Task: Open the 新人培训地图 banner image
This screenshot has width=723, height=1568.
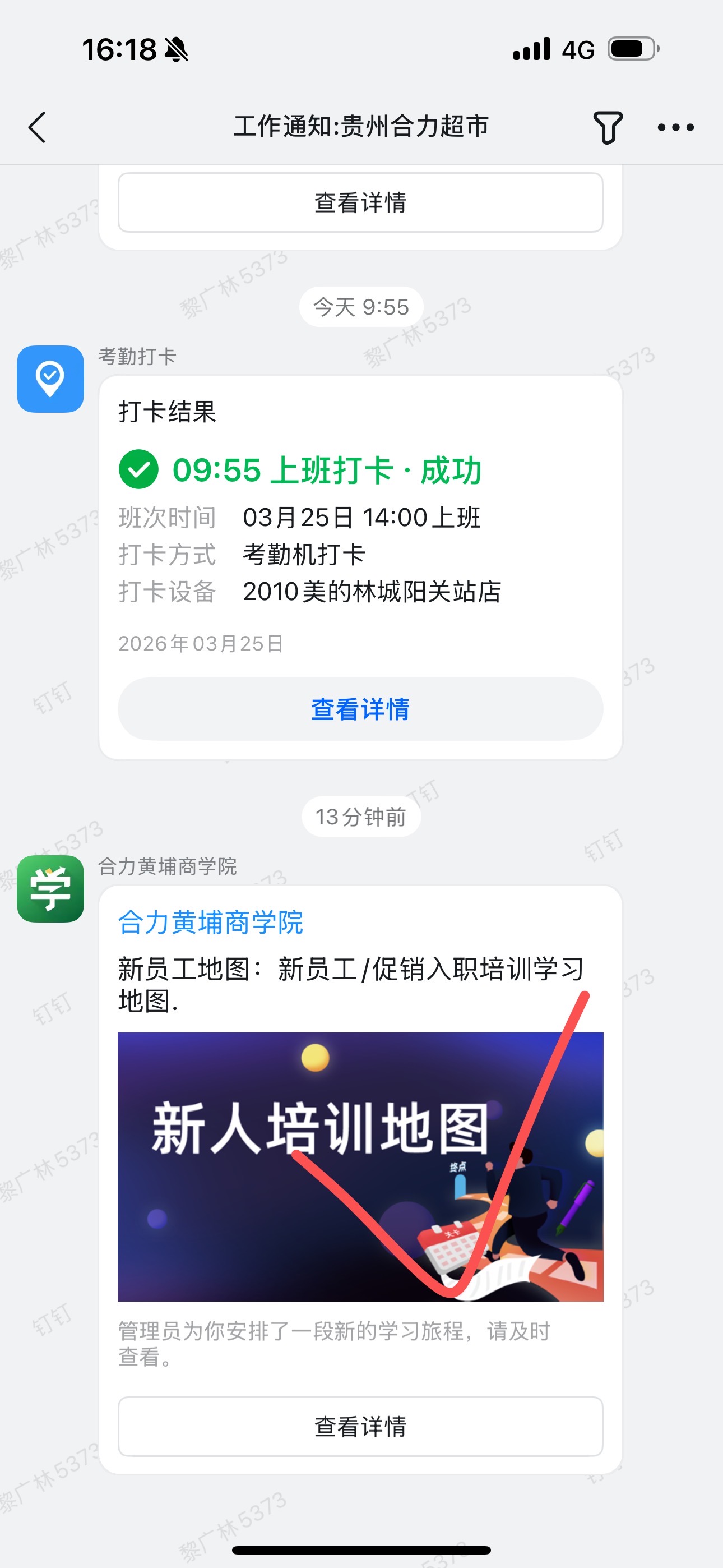Action: (360, 1167)
